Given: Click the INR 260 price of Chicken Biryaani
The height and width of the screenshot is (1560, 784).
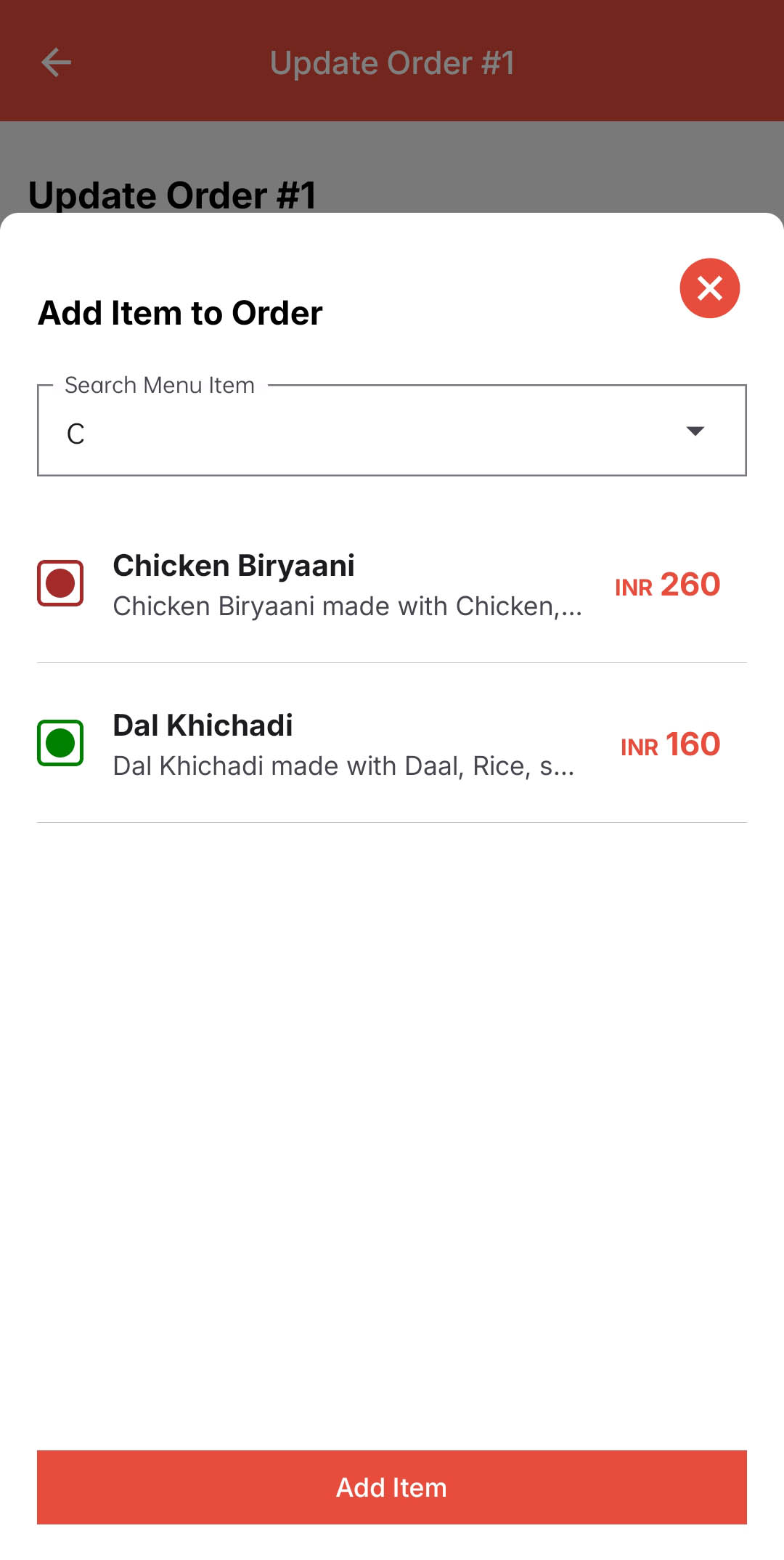Looking at the screenshot, I should point(667,585).
